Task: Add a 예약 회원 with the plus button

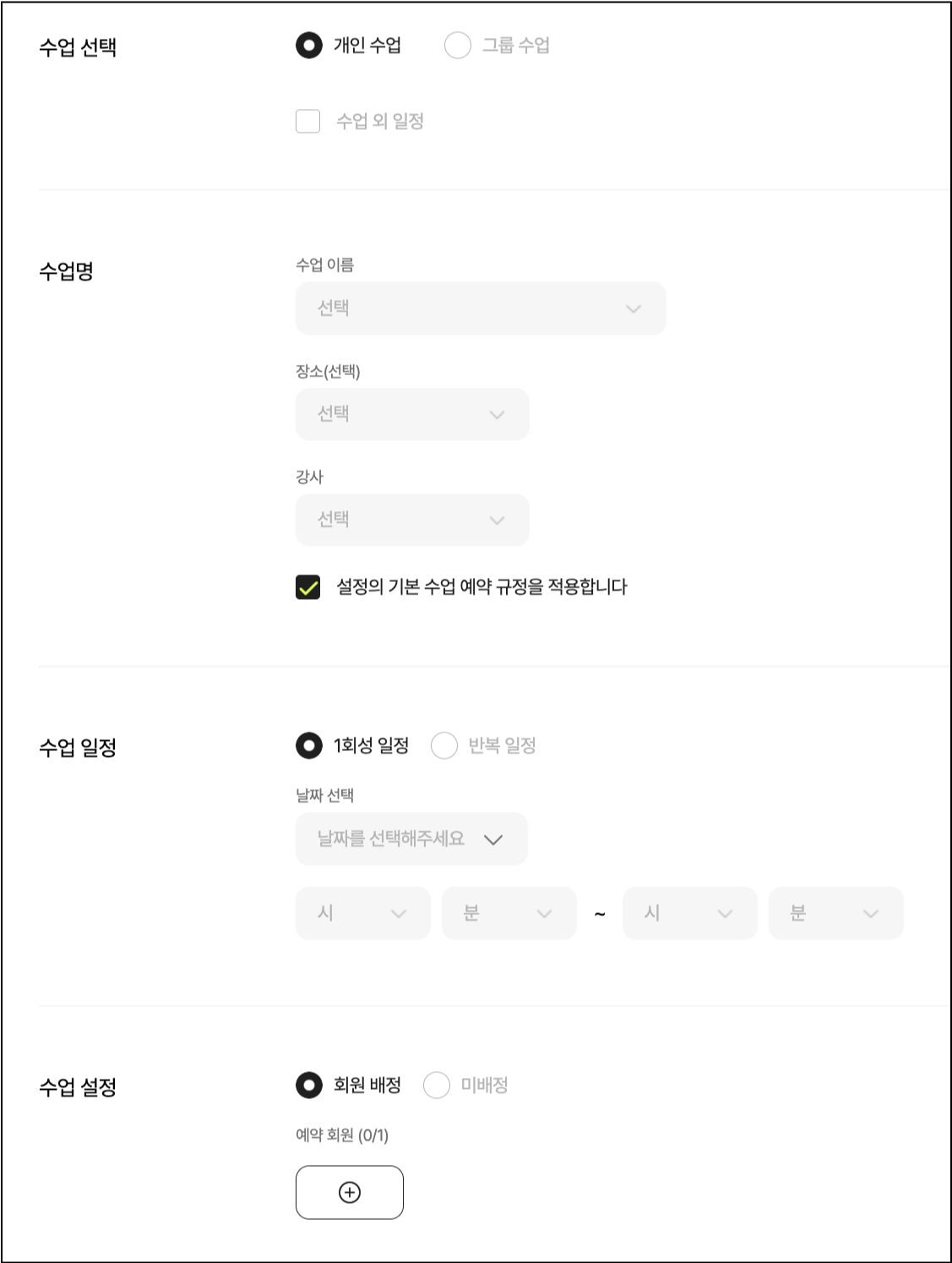Action: click(350, 1192)
